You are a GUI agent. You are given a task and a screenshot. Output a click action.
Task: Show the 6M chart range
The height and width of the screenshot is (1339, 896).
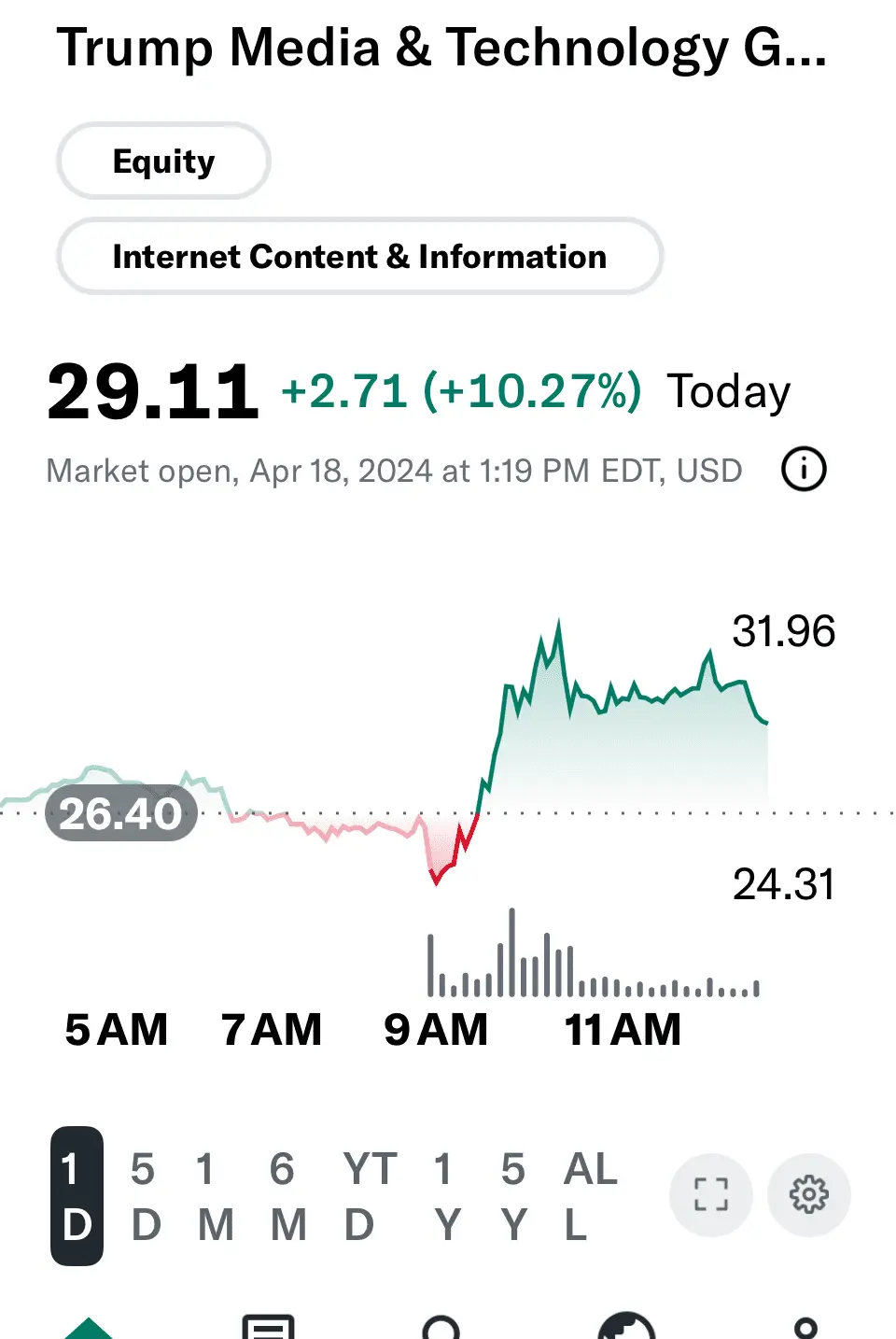[287, 1196]
